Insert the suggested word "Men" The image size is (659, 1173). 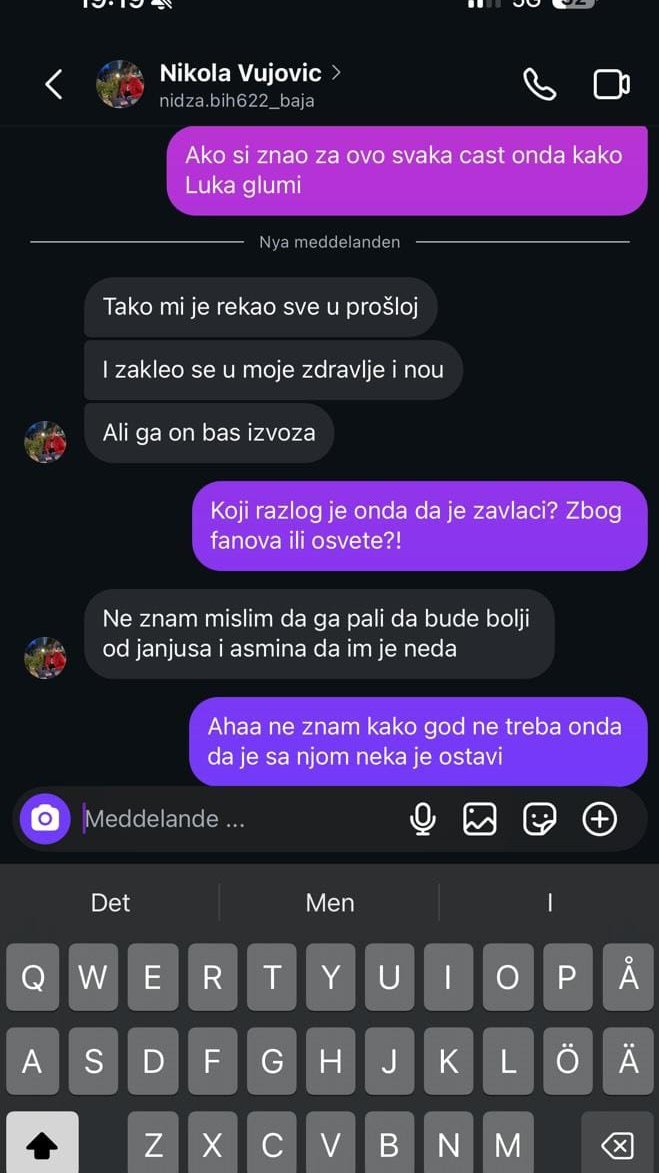[x=330, y=903]
